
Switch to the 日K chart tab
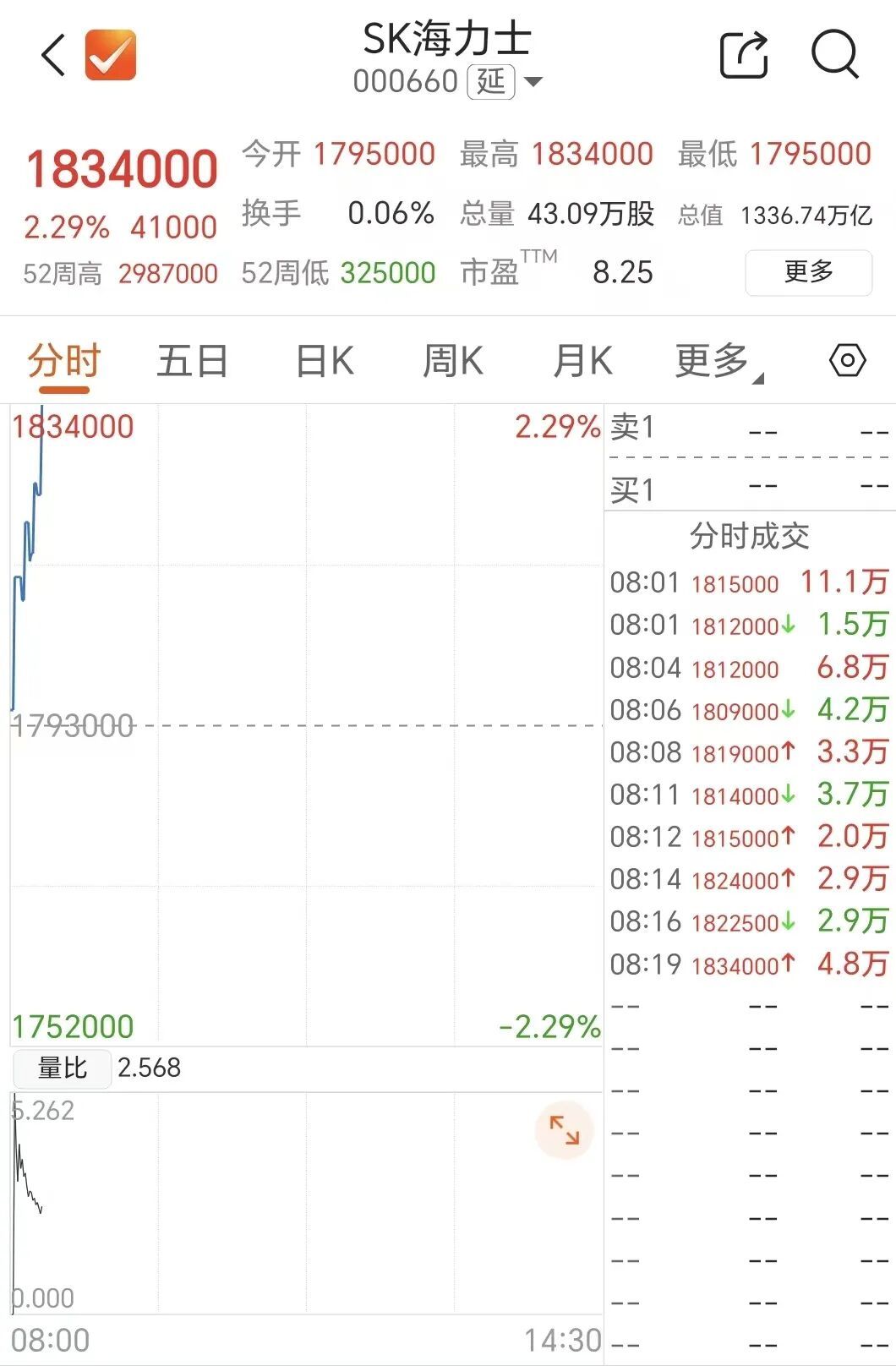[325, 361]
